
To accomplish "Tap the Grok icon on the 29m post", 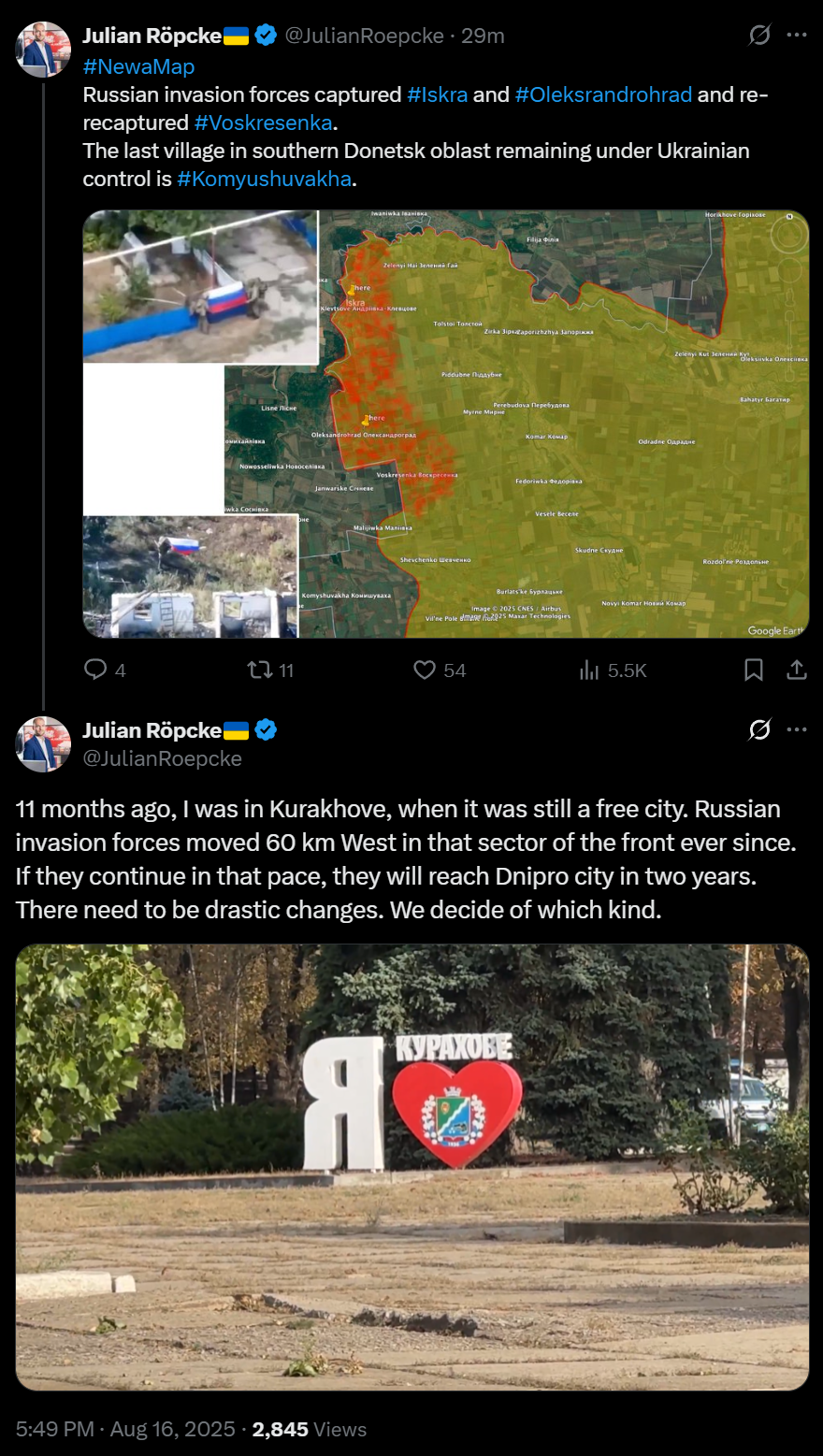I will [759, 36].
